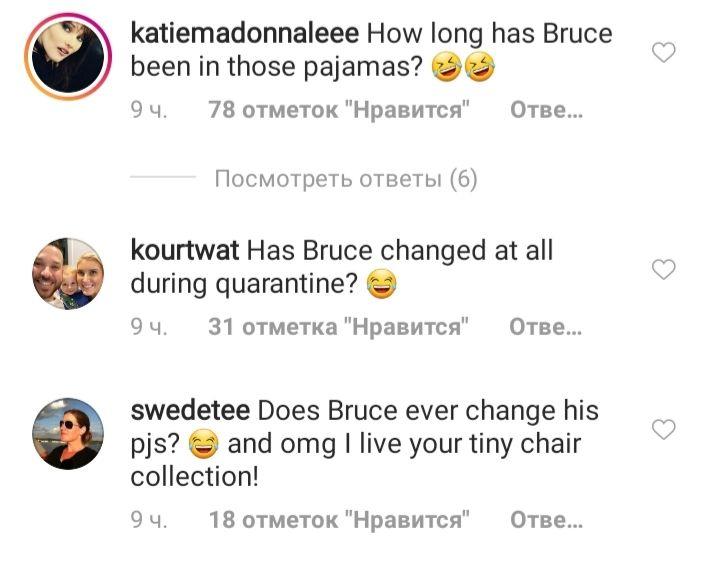Image resolution: width=714 pixels, height=565 pixels.
Task: Like katiemadonnaleee's comment
Action: pyautogui.click(x=664, y=52)
